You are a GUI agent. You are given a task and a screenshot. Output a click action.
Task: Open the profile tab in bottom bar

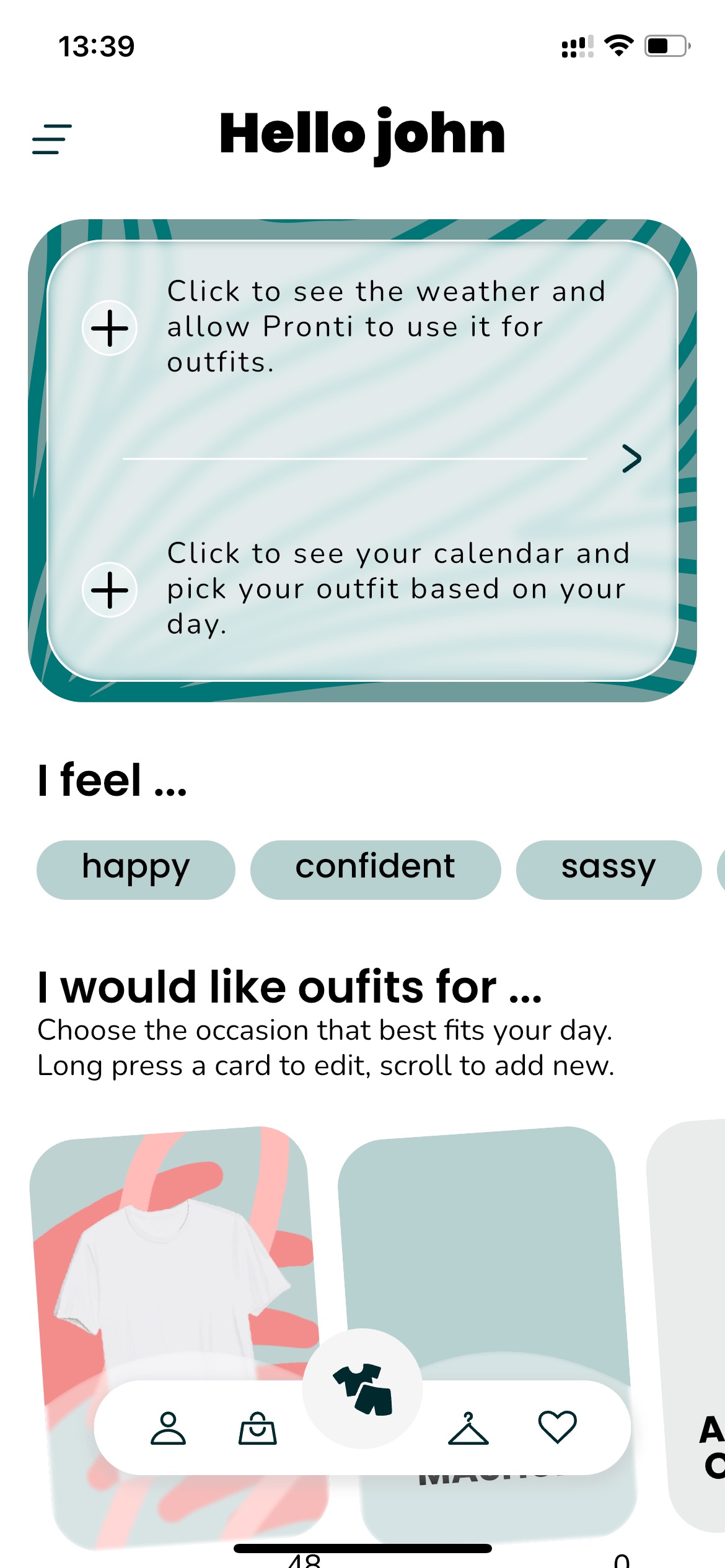[x=168, y=1428]
